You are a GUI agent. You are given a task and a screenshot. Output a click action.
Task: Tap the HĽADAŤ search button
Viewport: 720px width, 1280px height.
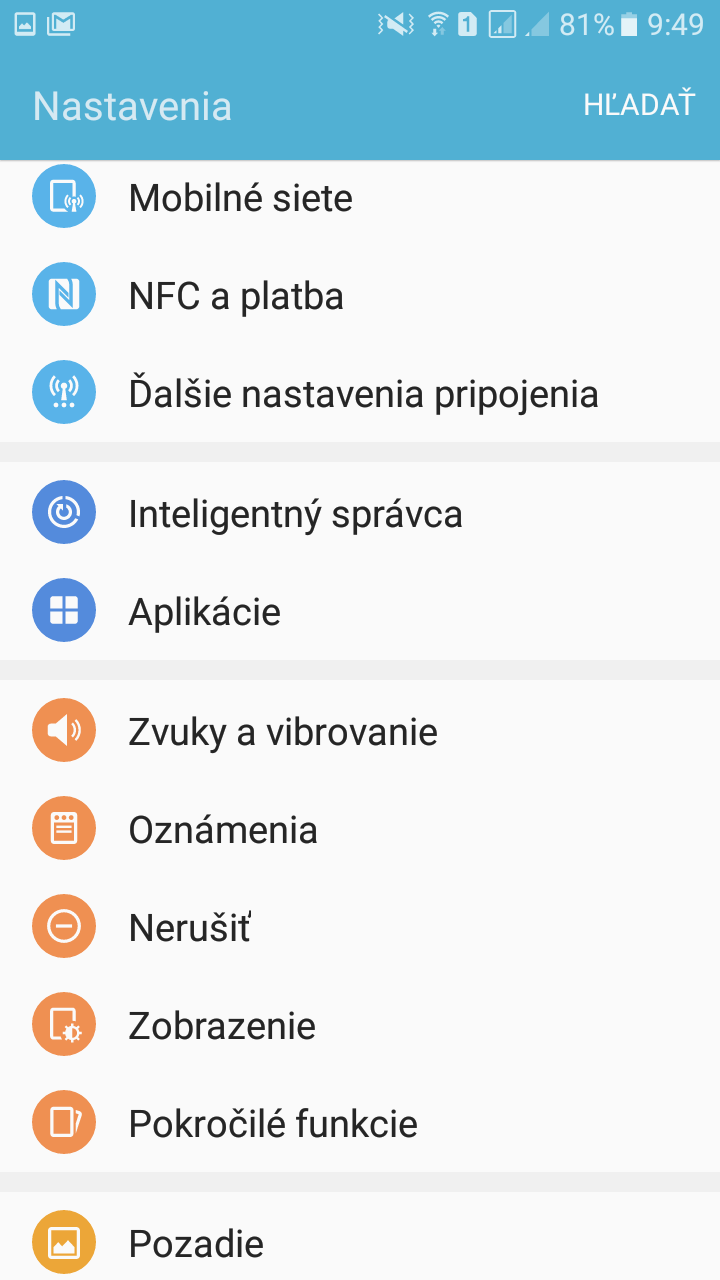[639, 104]
